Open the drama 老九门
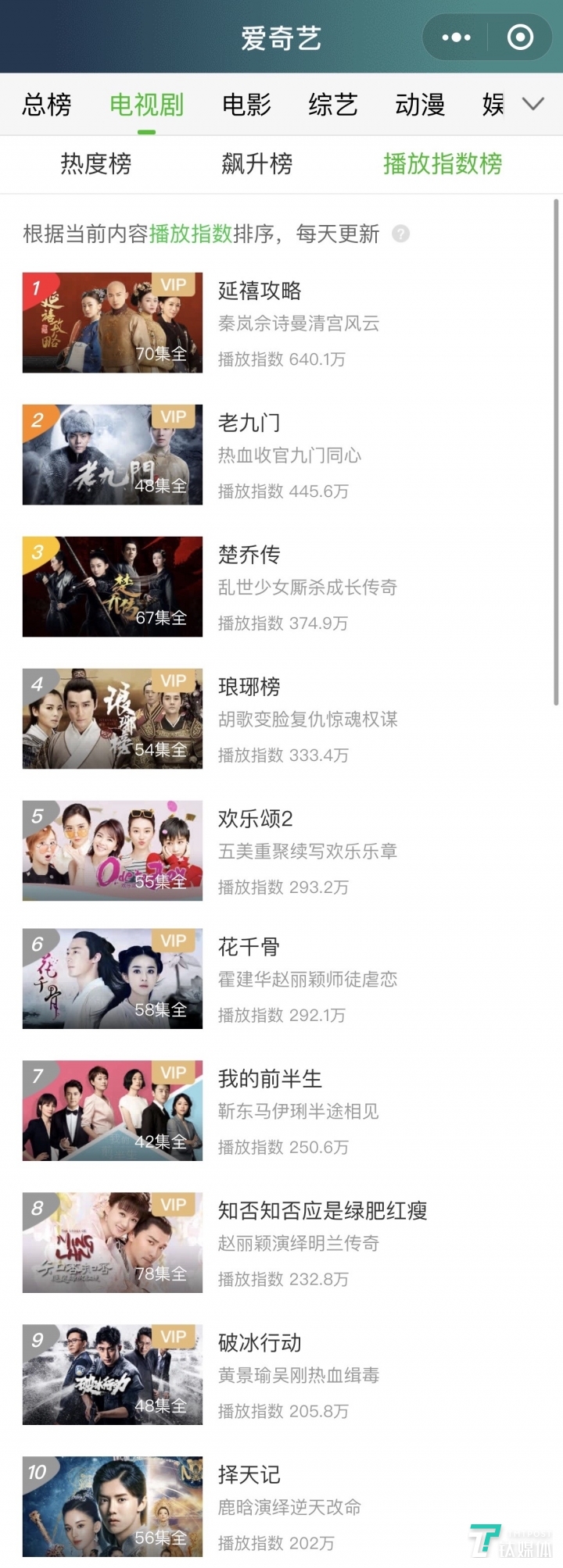563x1568 pixels. (249, 423)
